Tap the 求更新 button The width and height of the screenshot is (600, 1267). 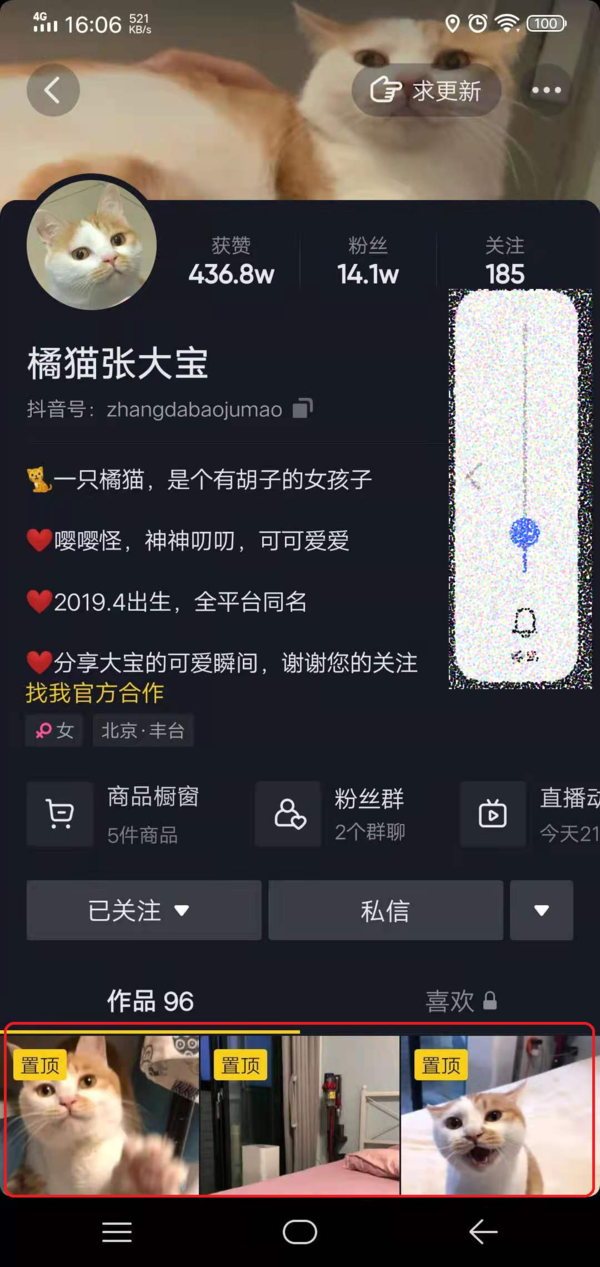(426, 91)
